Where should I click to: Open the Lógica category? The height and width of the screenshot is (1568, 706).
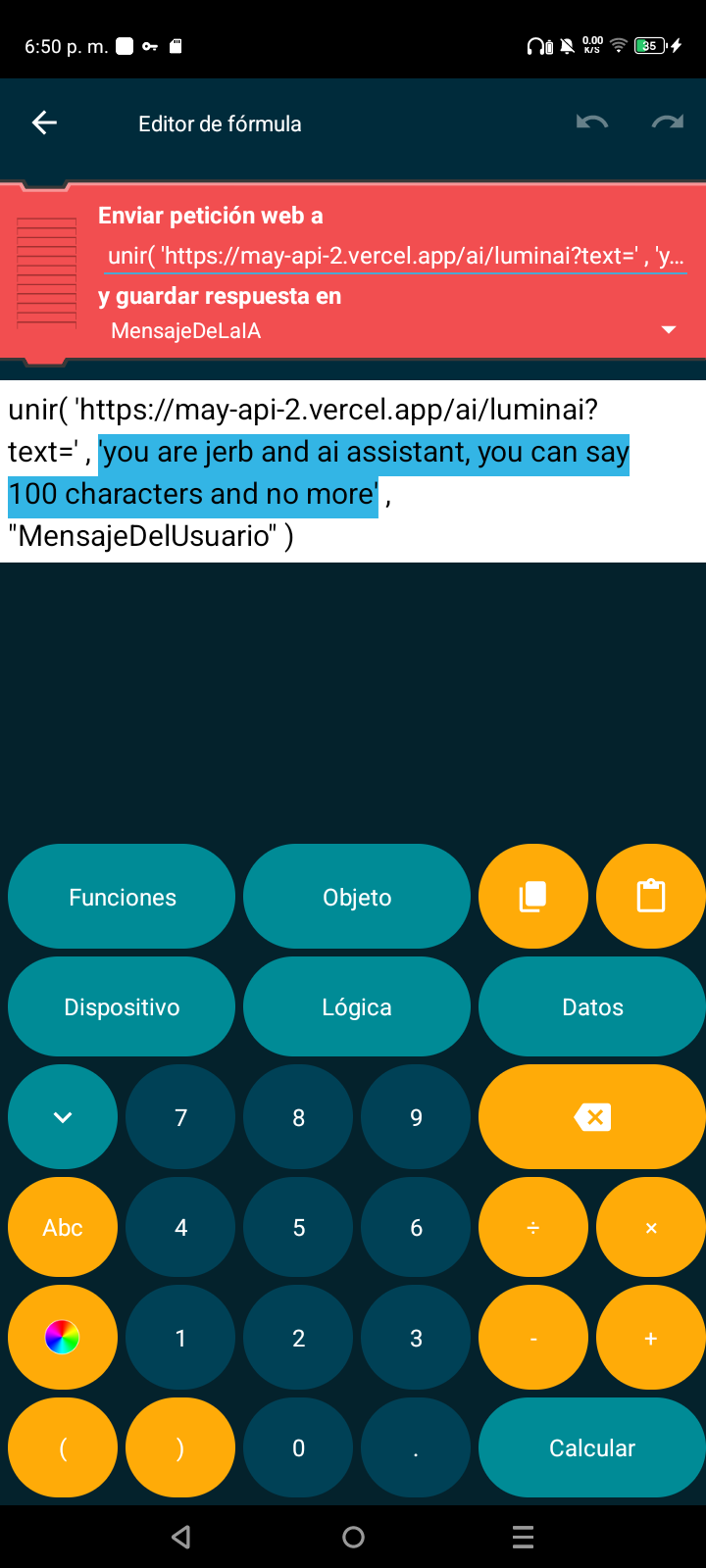click(357, 1007)
